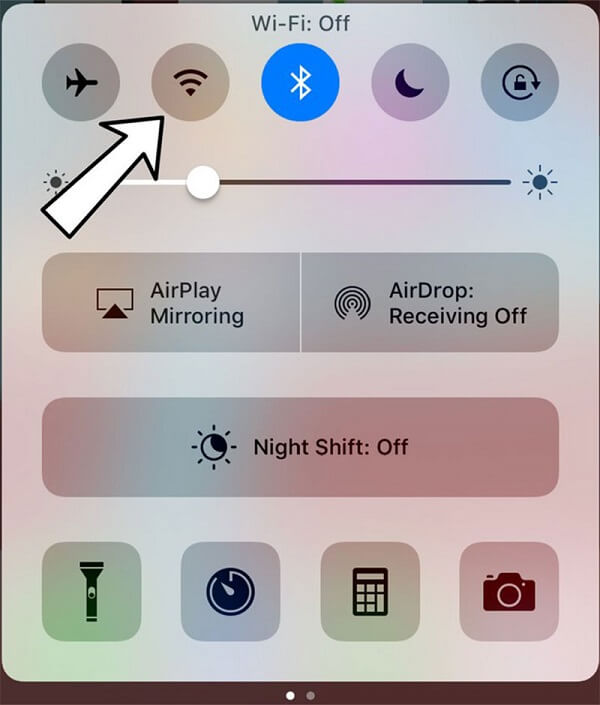Switch on the flashlight

point(92,591)
